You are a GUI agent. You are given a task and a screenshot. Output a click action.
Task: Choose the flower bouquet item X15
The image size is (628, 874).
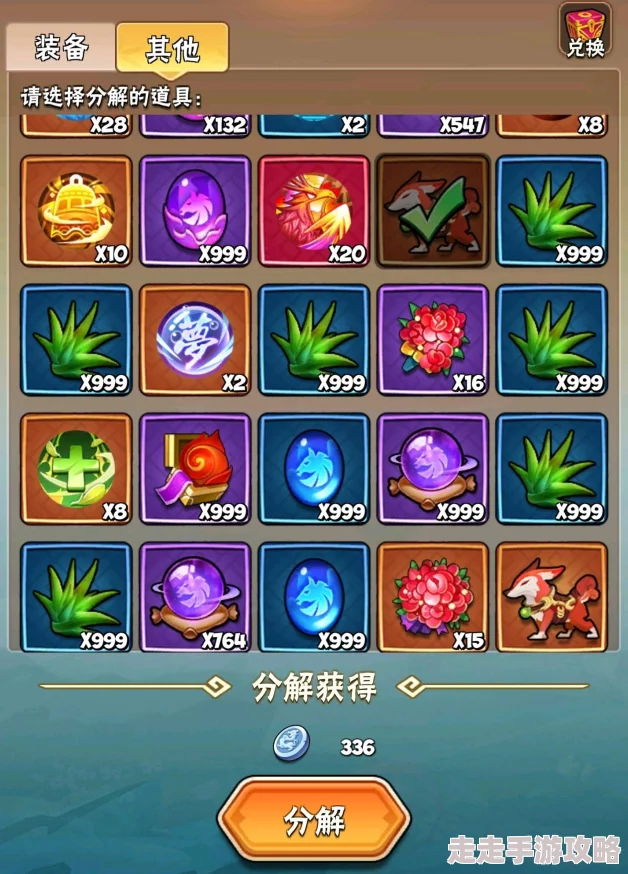click(x=433, y=597)
